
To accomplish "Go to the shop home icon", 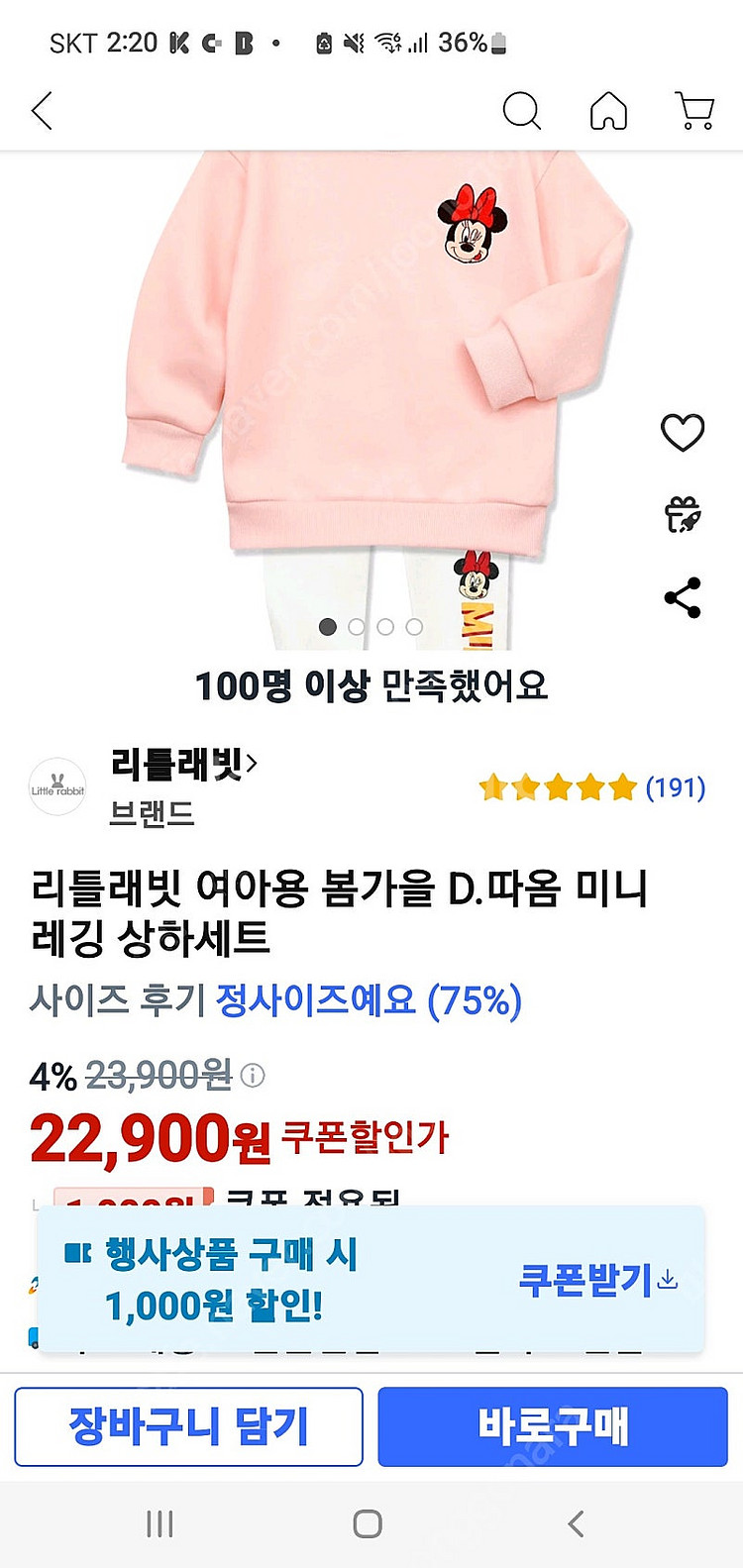I will tap(608, 111).
